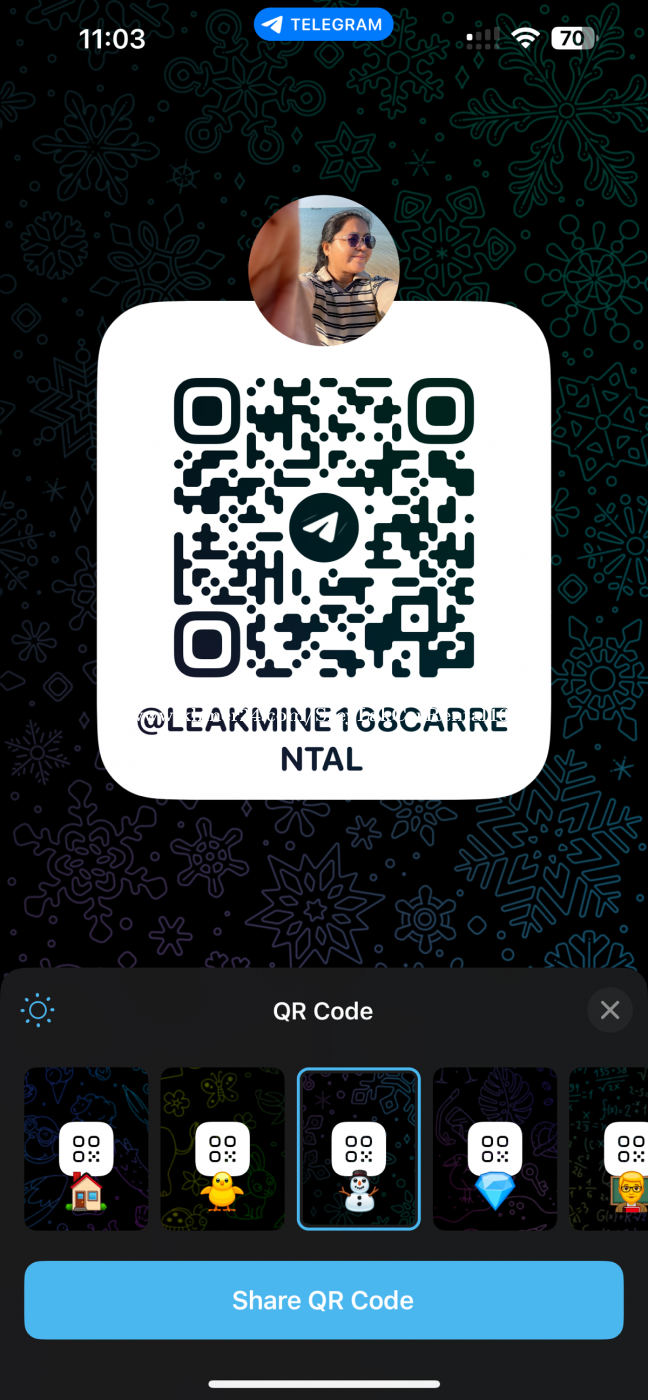Close the QR Code panel

(x=610, y=1010)
